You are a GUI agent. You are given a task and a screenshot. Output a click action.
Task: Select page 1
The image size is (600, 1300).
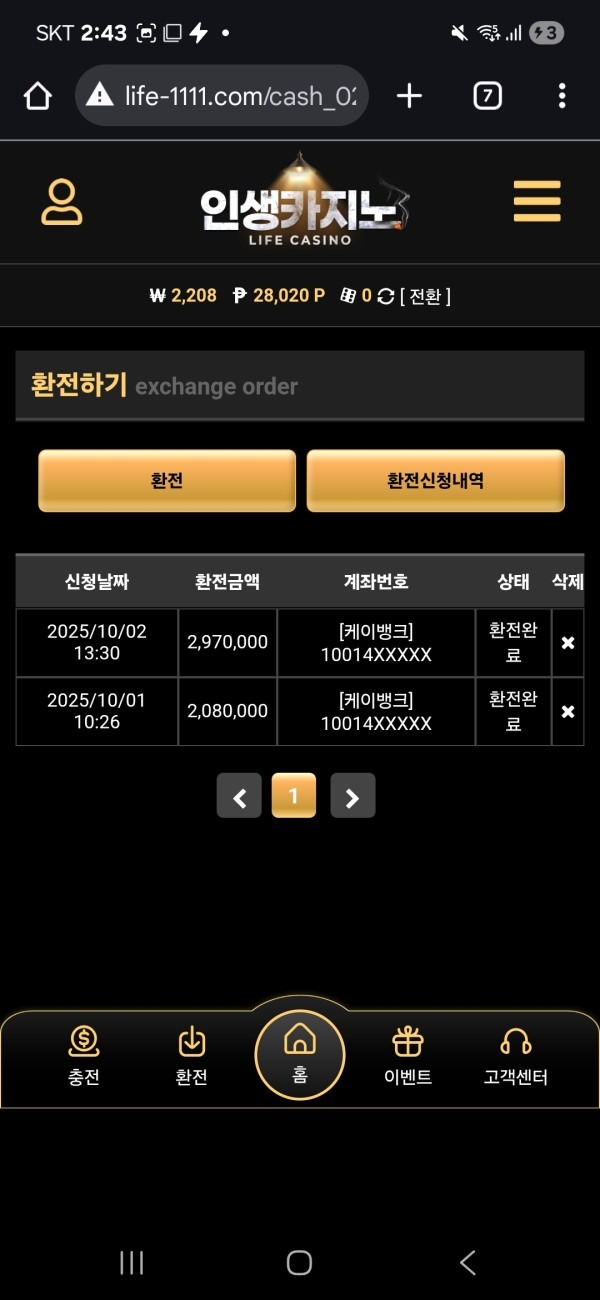tap(294, 796)
